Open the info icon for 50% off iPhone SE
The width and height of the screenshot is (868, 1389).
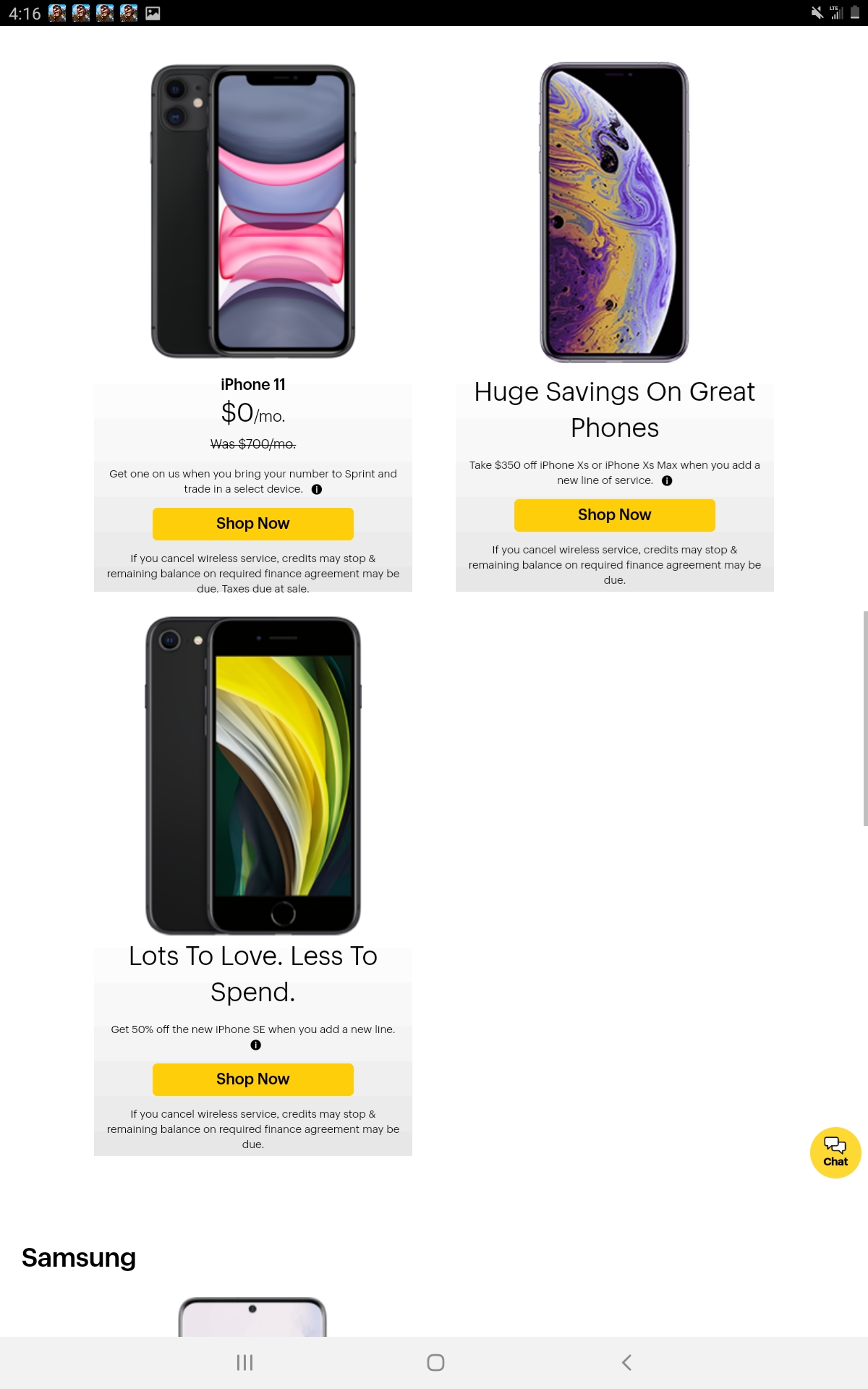tap(255, 1045)
